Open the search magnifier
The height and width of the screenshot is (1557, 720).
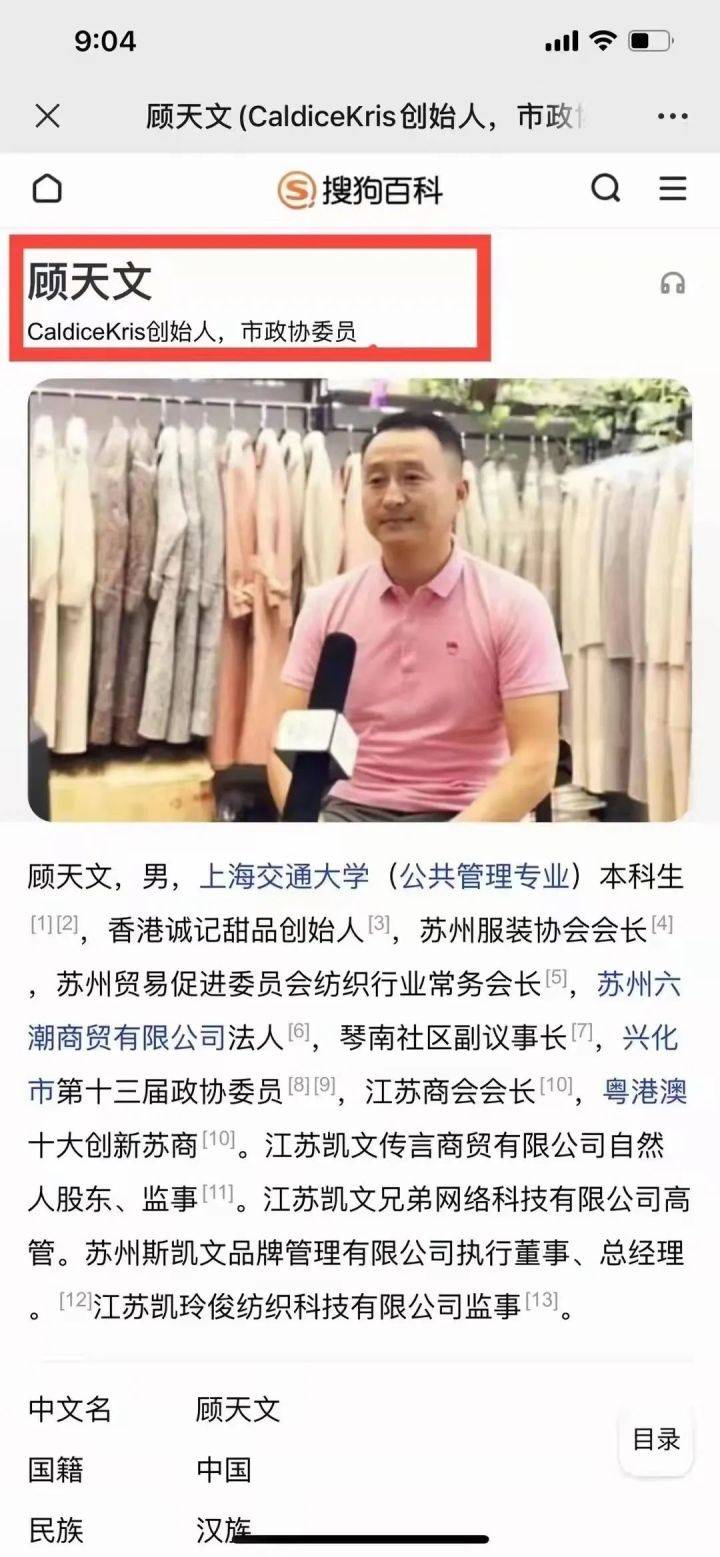tap(606, 188)
